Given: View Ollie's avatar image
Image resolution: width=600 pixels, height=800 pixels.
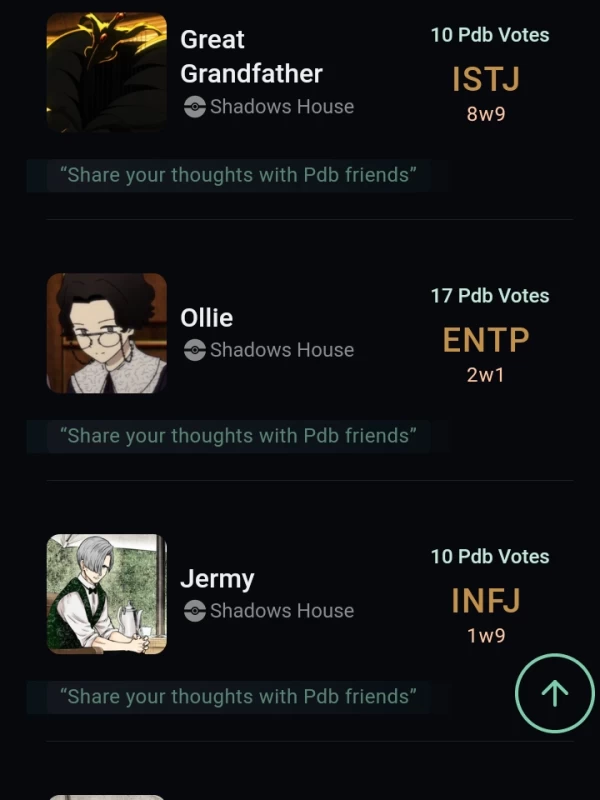Looking at the screenshot, I should 107,333.
